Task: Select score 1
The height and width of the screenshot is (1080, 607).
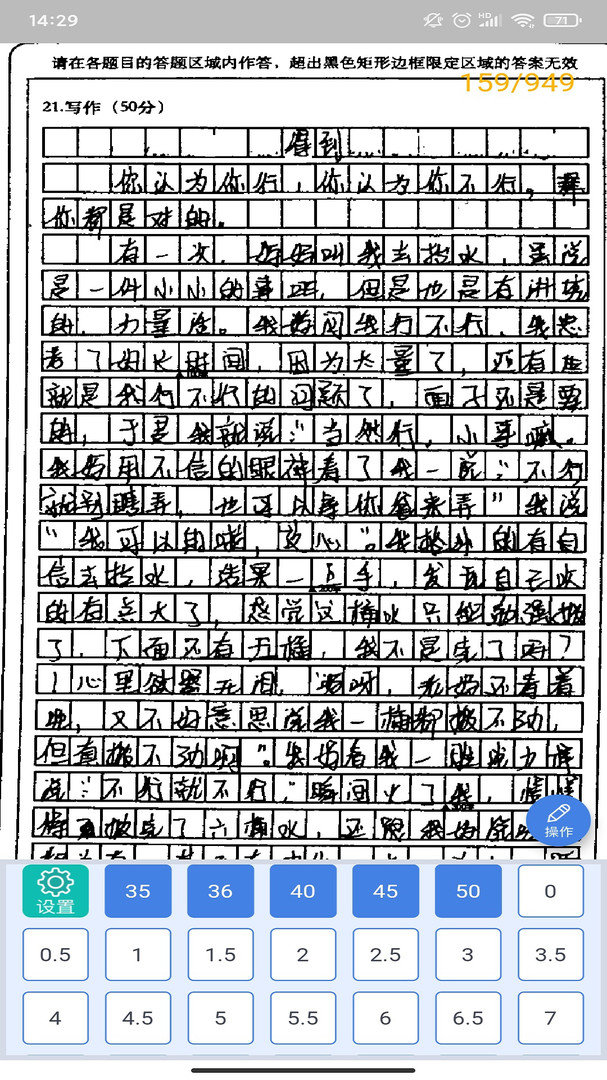Action: (x=138, y=954)
